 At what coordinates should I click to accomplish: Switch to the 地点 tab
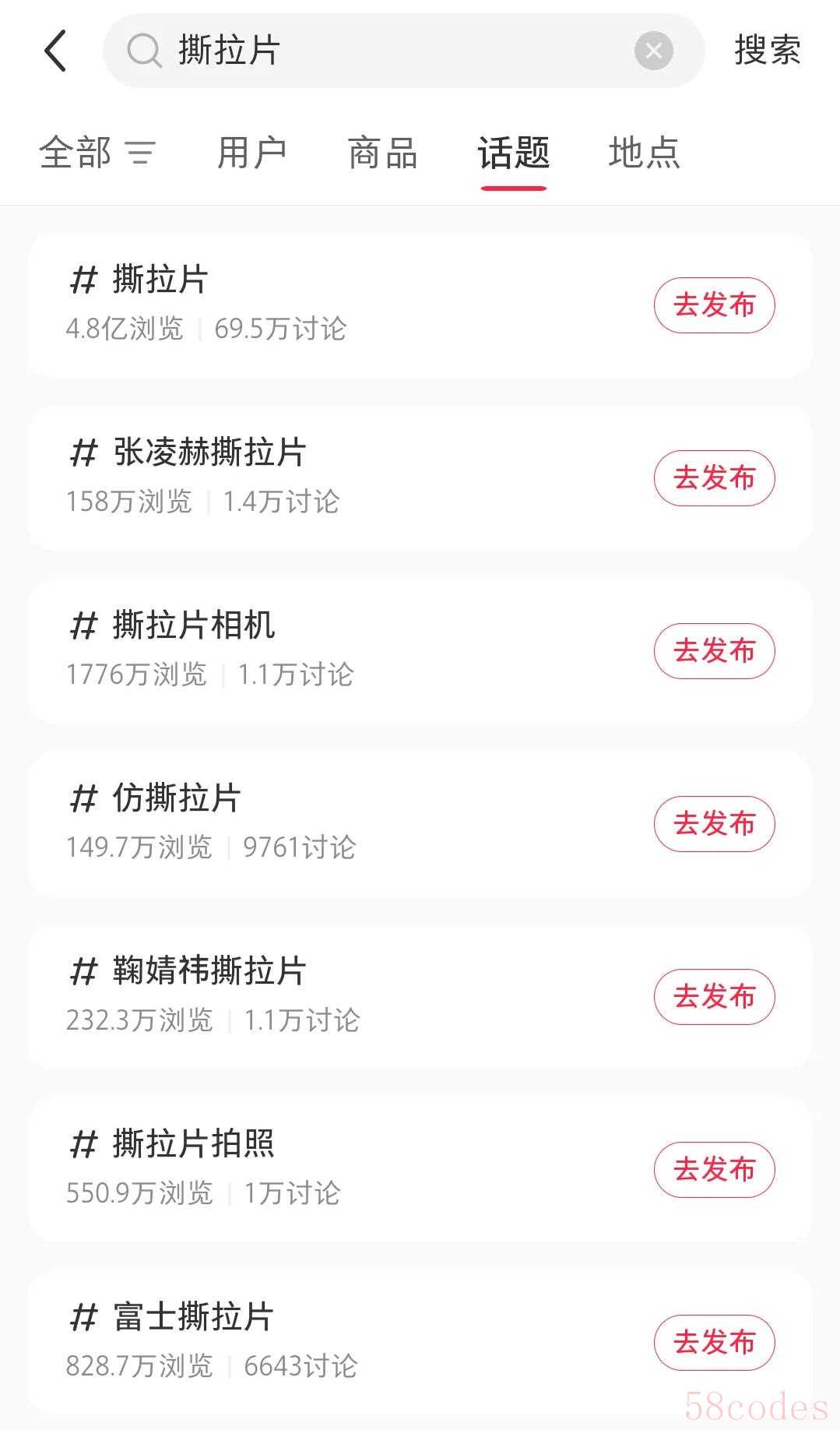[644, 153]
